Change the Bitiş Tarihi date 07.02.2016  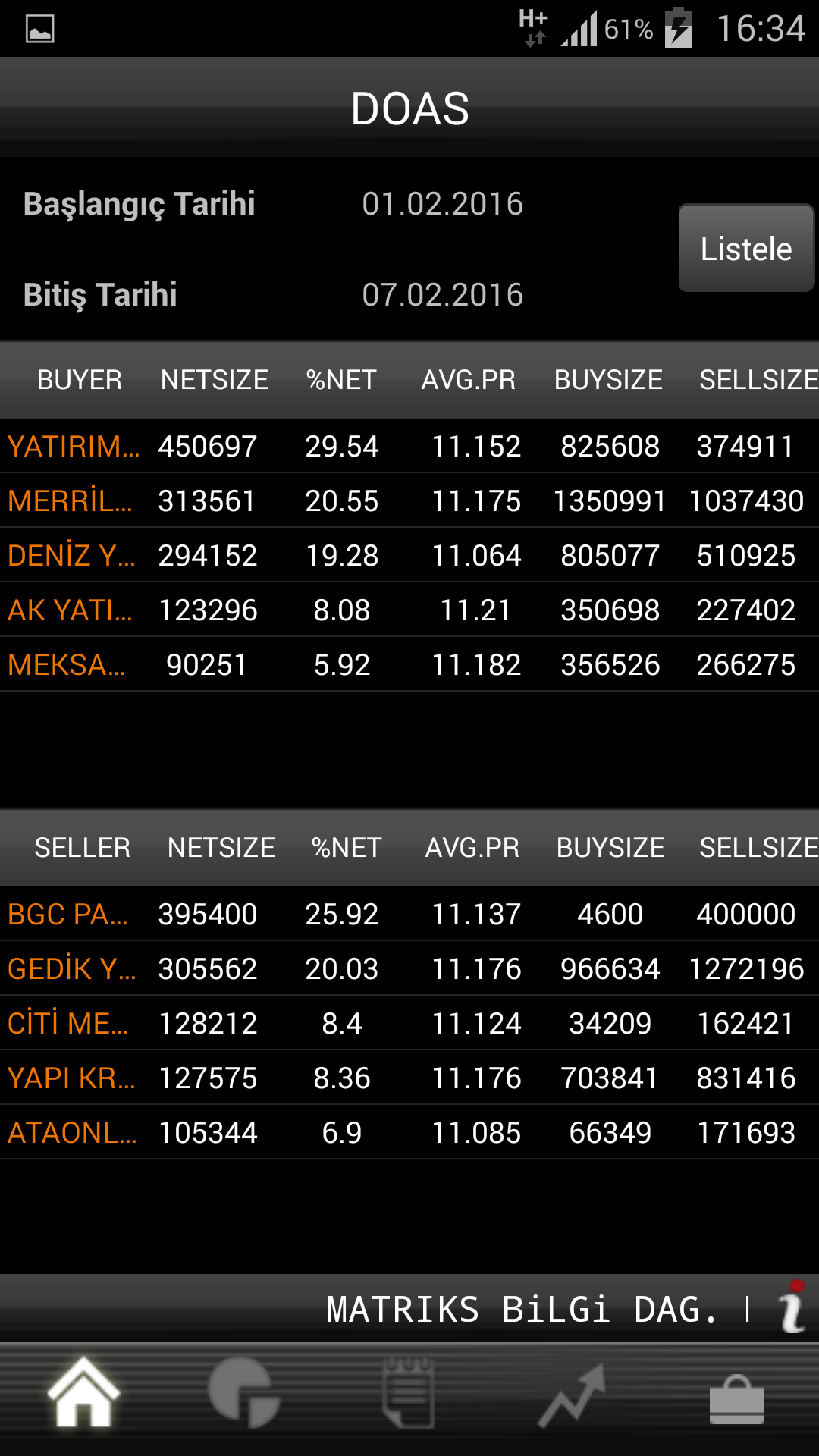(442, 295)
